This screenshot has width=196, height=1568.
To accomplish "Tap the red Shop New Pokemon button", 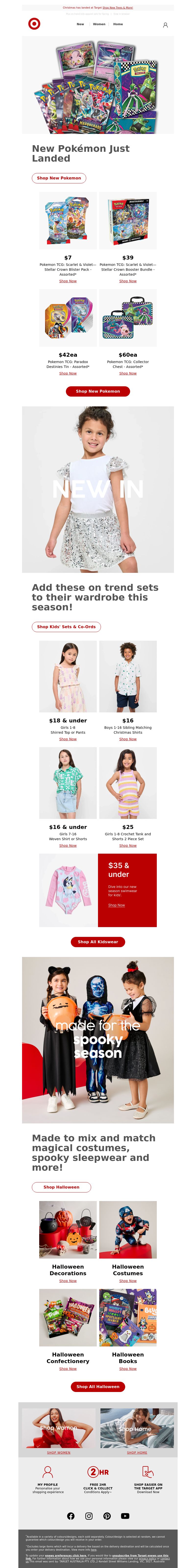I will (98, 391).
